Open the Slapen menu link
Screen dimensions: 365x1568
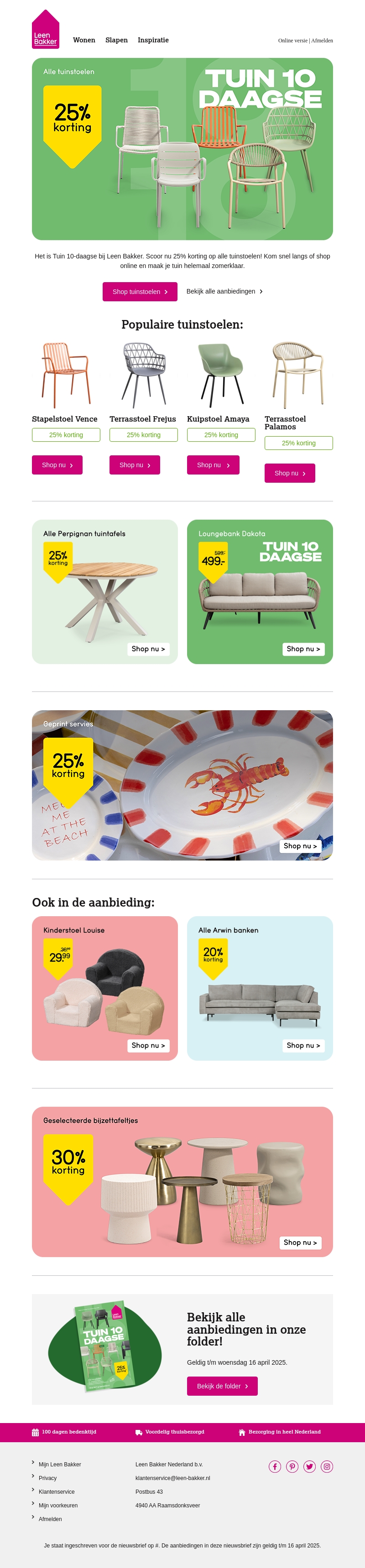[x=116, y=40]
